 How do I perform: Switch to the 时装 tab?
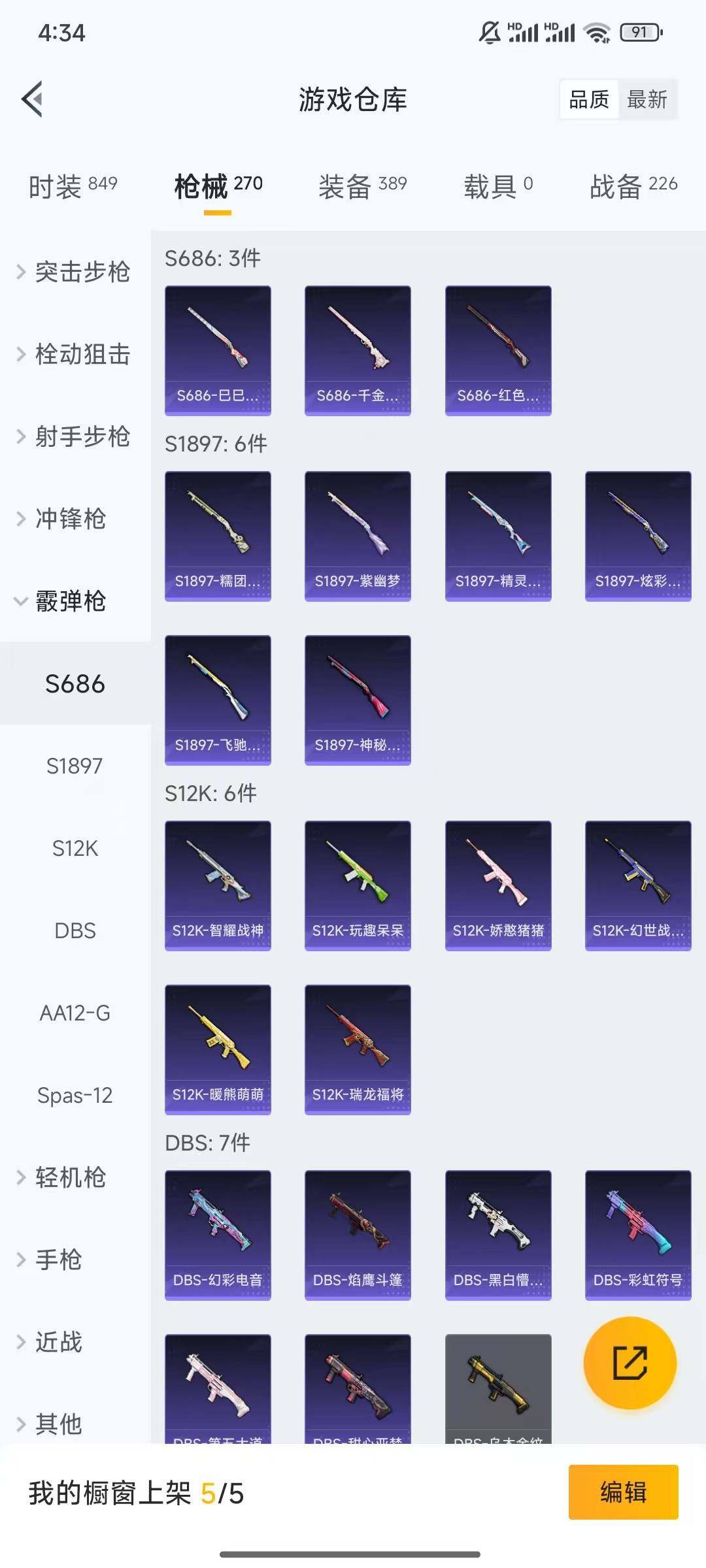[73, 187]
